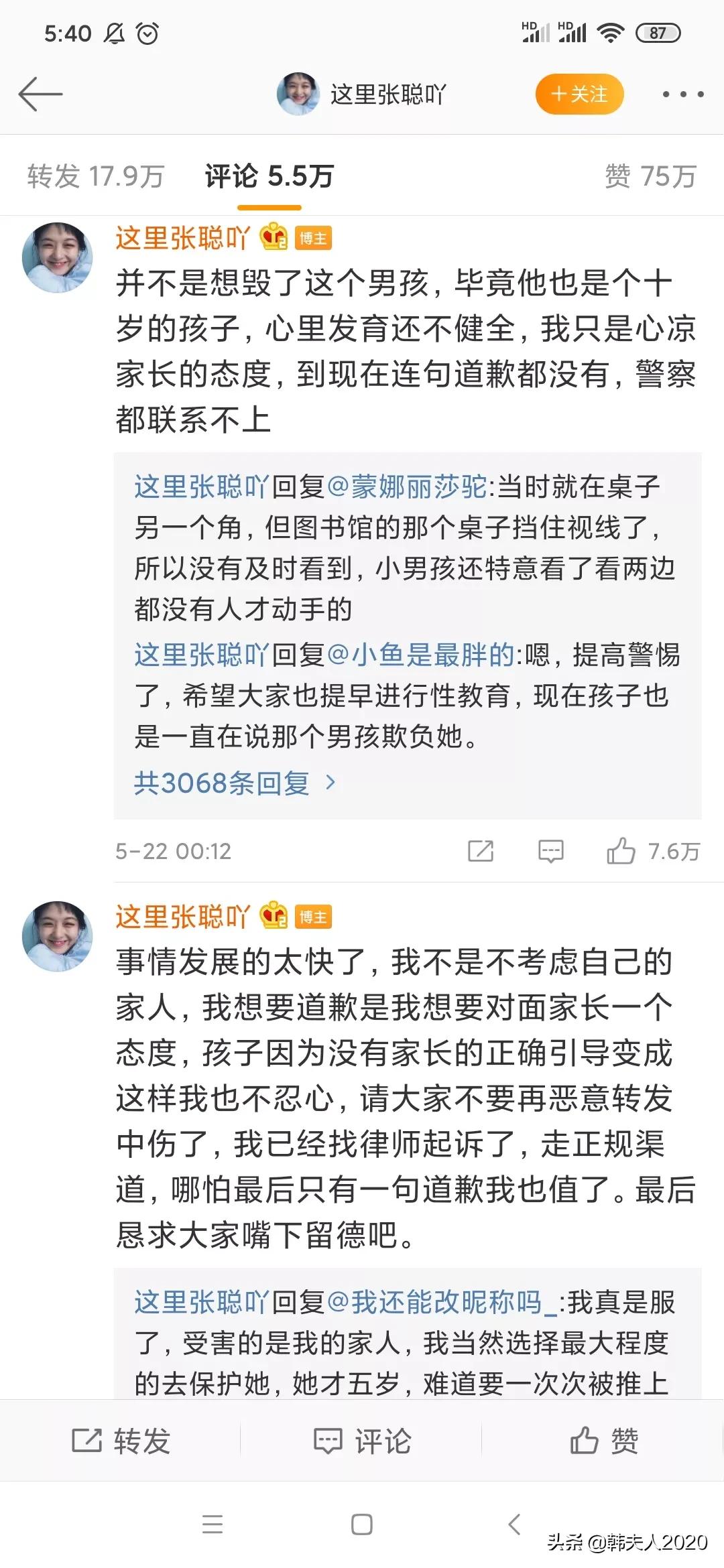Open the three-dot overflow menu

click(x=682, y=94)
